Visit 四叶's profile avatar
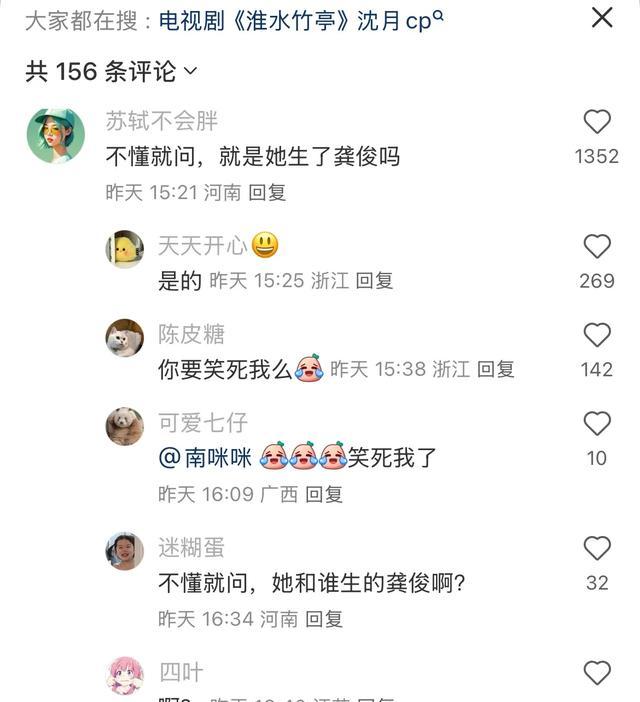640x702 pixels. coord(125,676)
